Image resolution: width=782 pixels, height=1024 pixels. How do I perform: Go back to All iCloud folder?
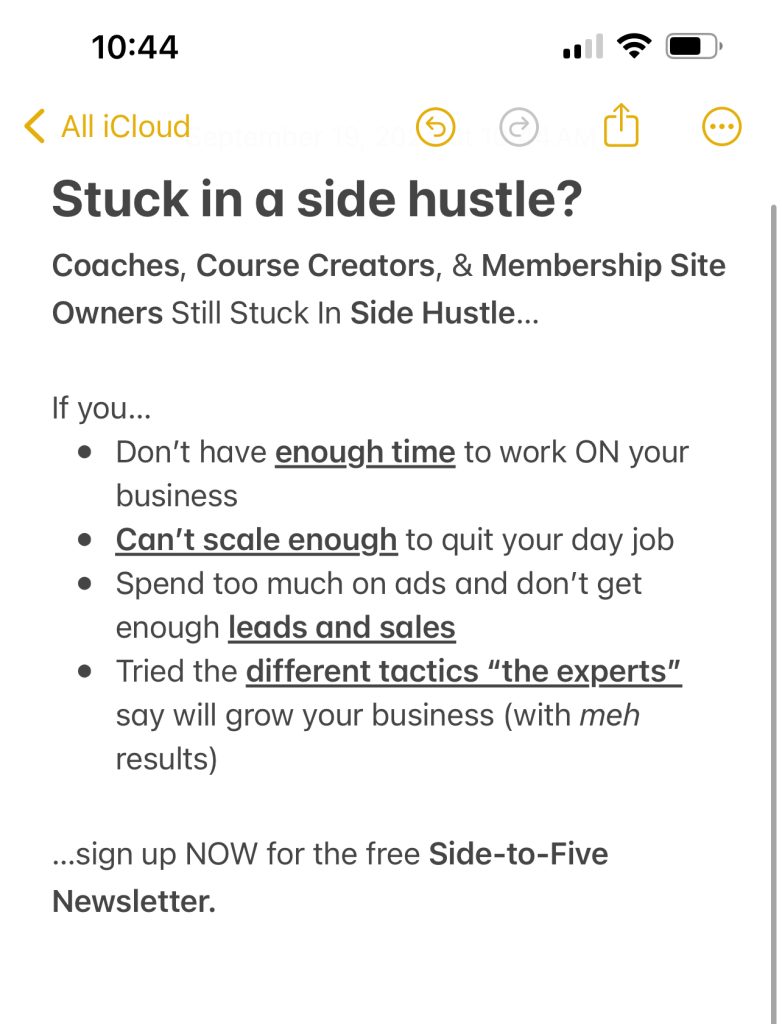coord(106,127)
